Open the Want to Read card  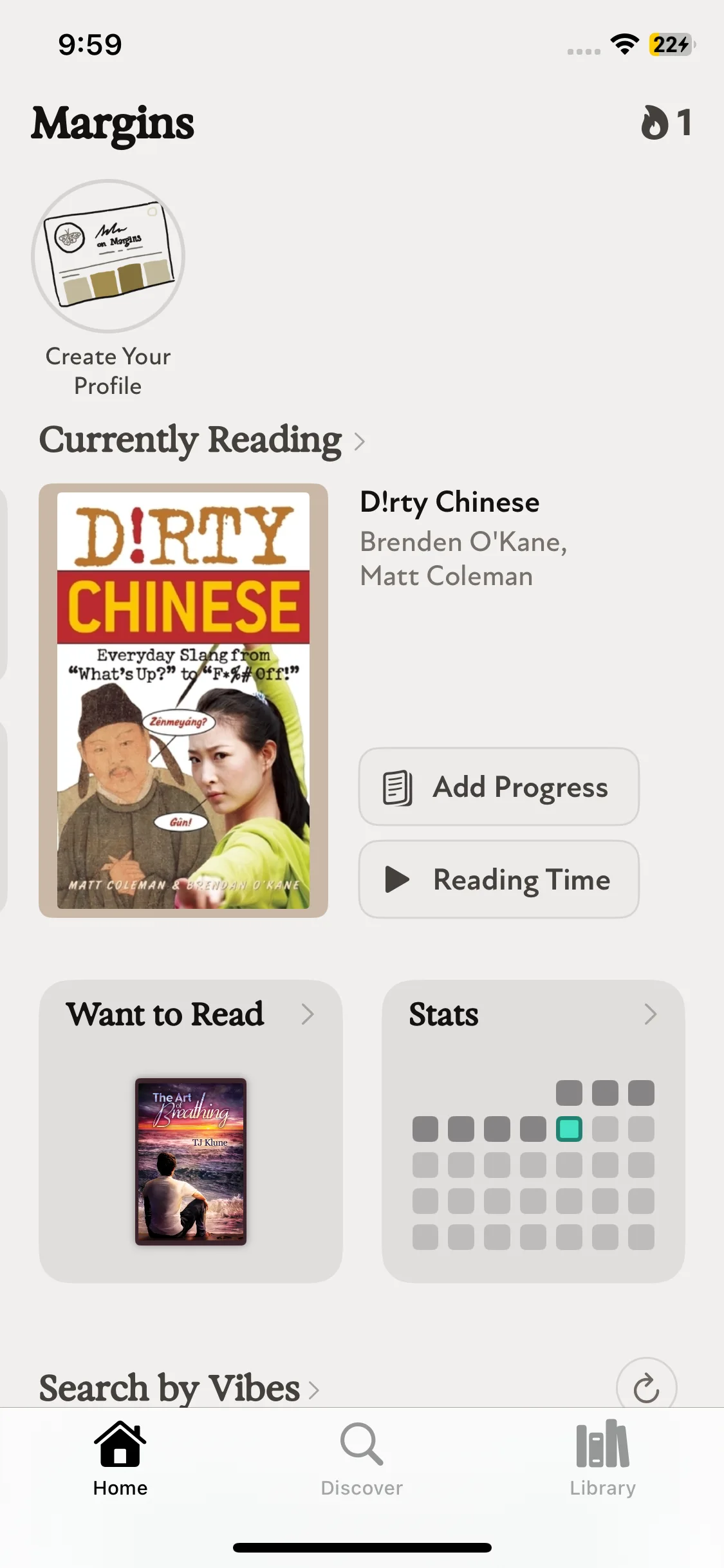[x=190, y=1130]
